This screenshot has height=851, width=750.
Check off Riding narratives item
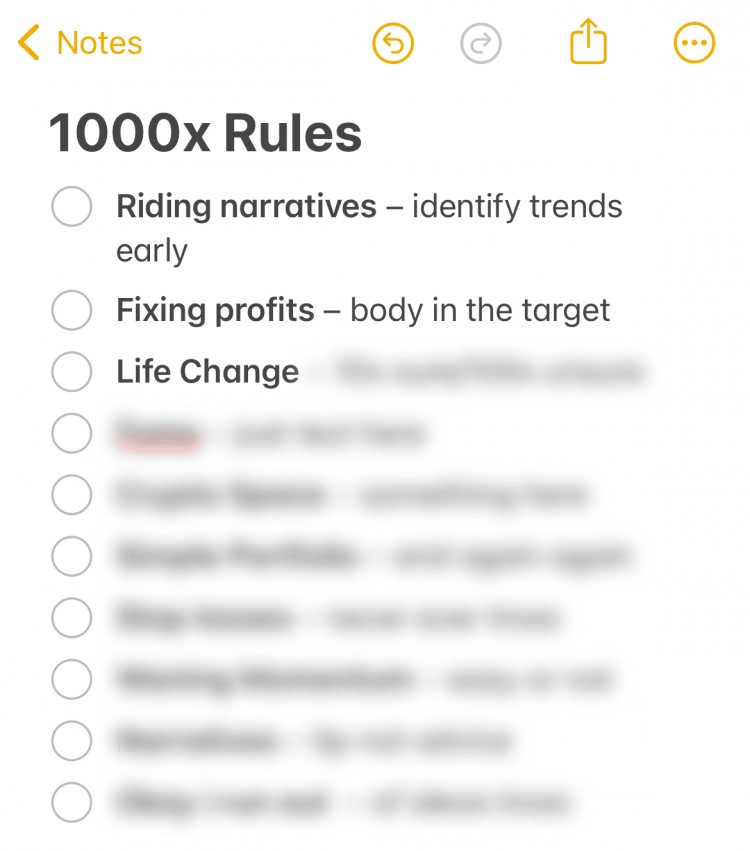72,207
